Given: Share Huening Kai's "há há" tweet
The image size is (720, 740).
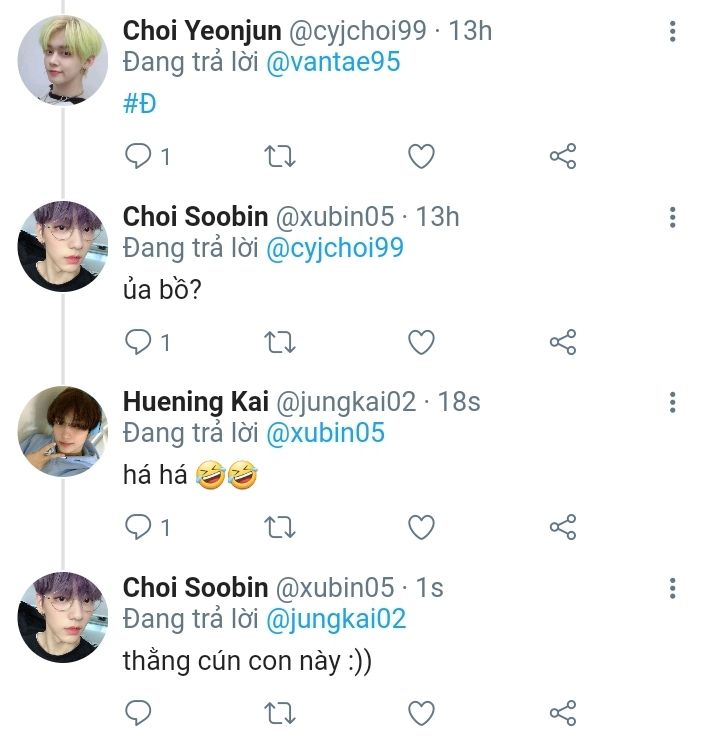Looking at the screenshot, I should pos(563,527).
